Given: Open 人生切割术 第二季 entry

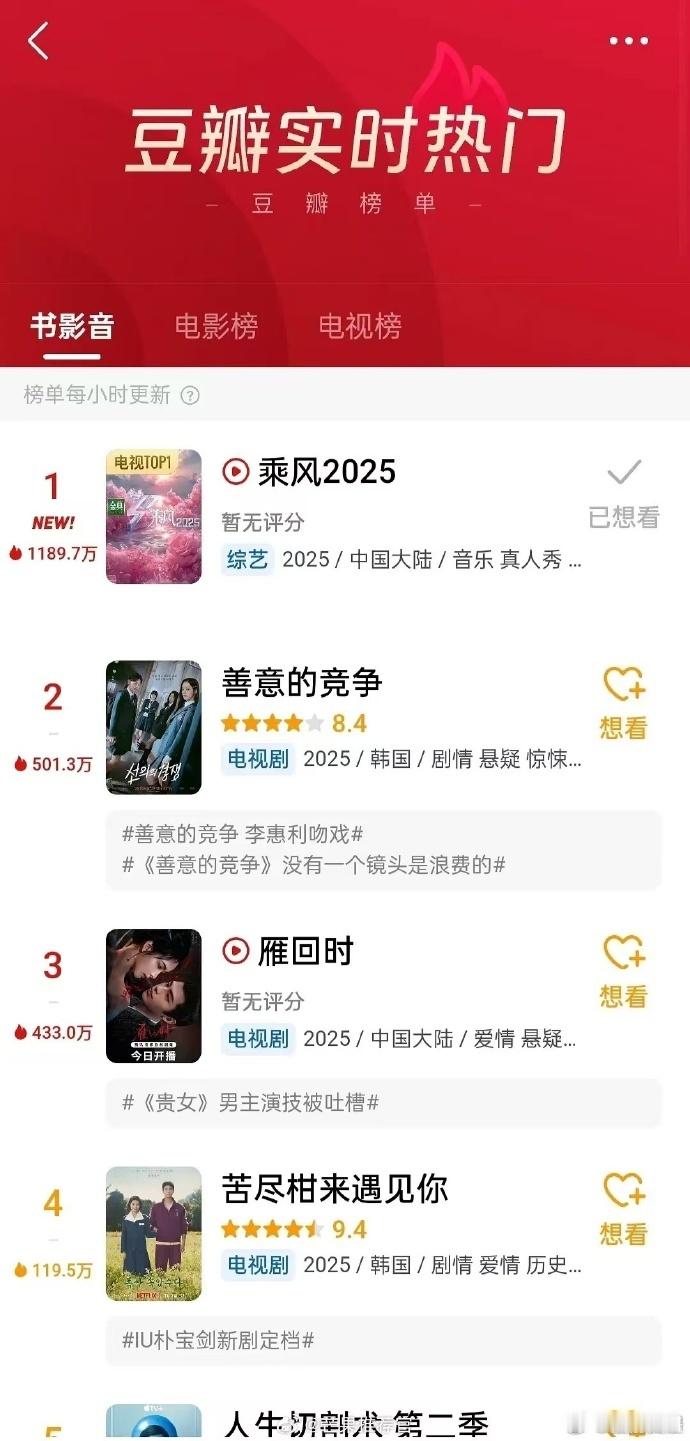Looking at the screenshot, I should pyautogui.click(x=355, y=1424).
